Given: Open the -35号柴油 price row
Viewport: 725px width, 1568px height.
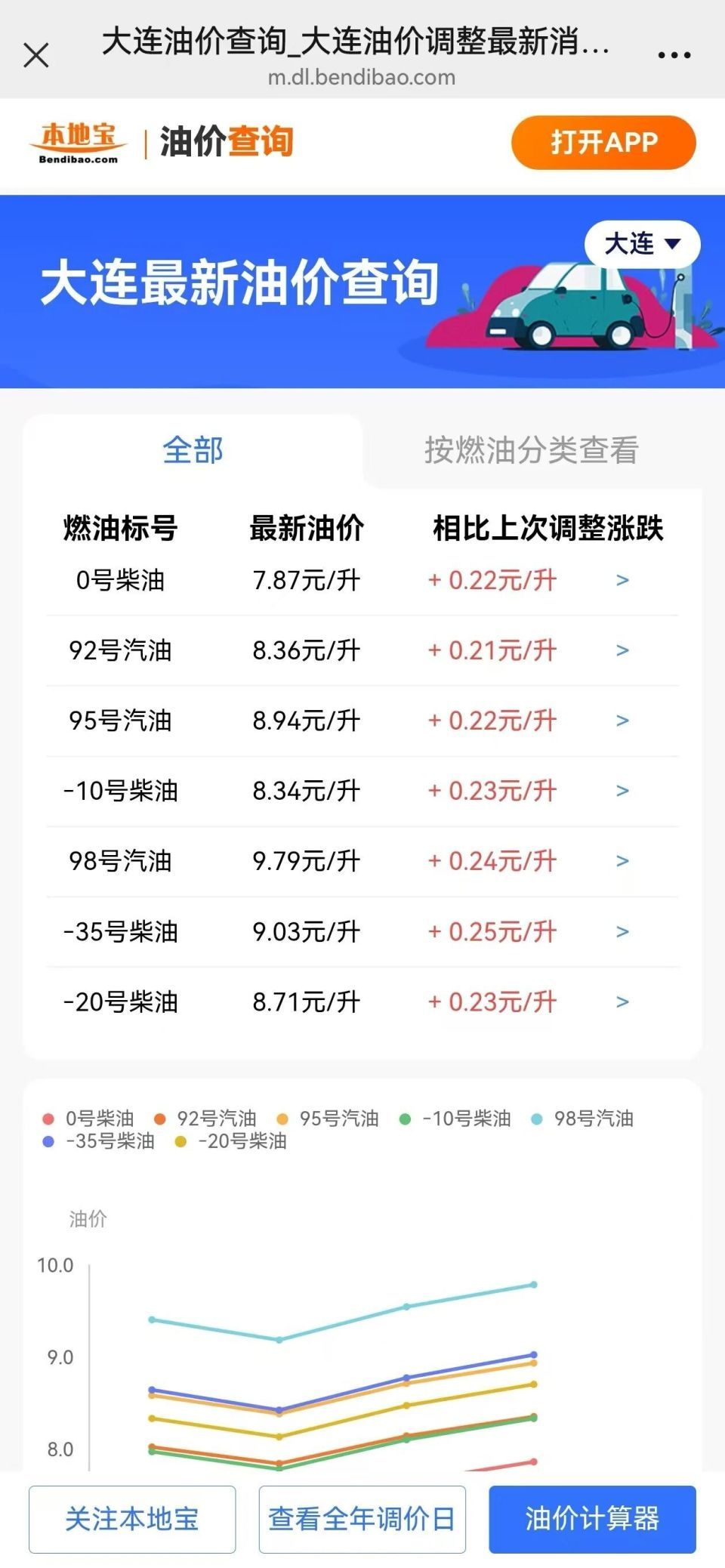Looking at the screenshot, I should click(x=362, y=931).
